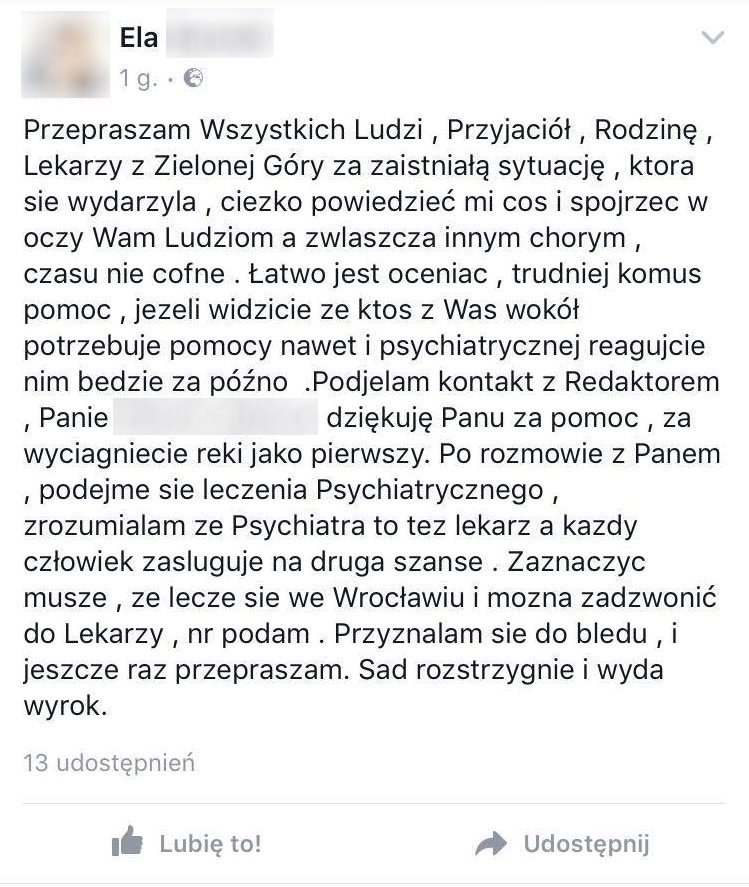View the 13 udostępnień list
749x887 pixels.
[x=108, y=763]
